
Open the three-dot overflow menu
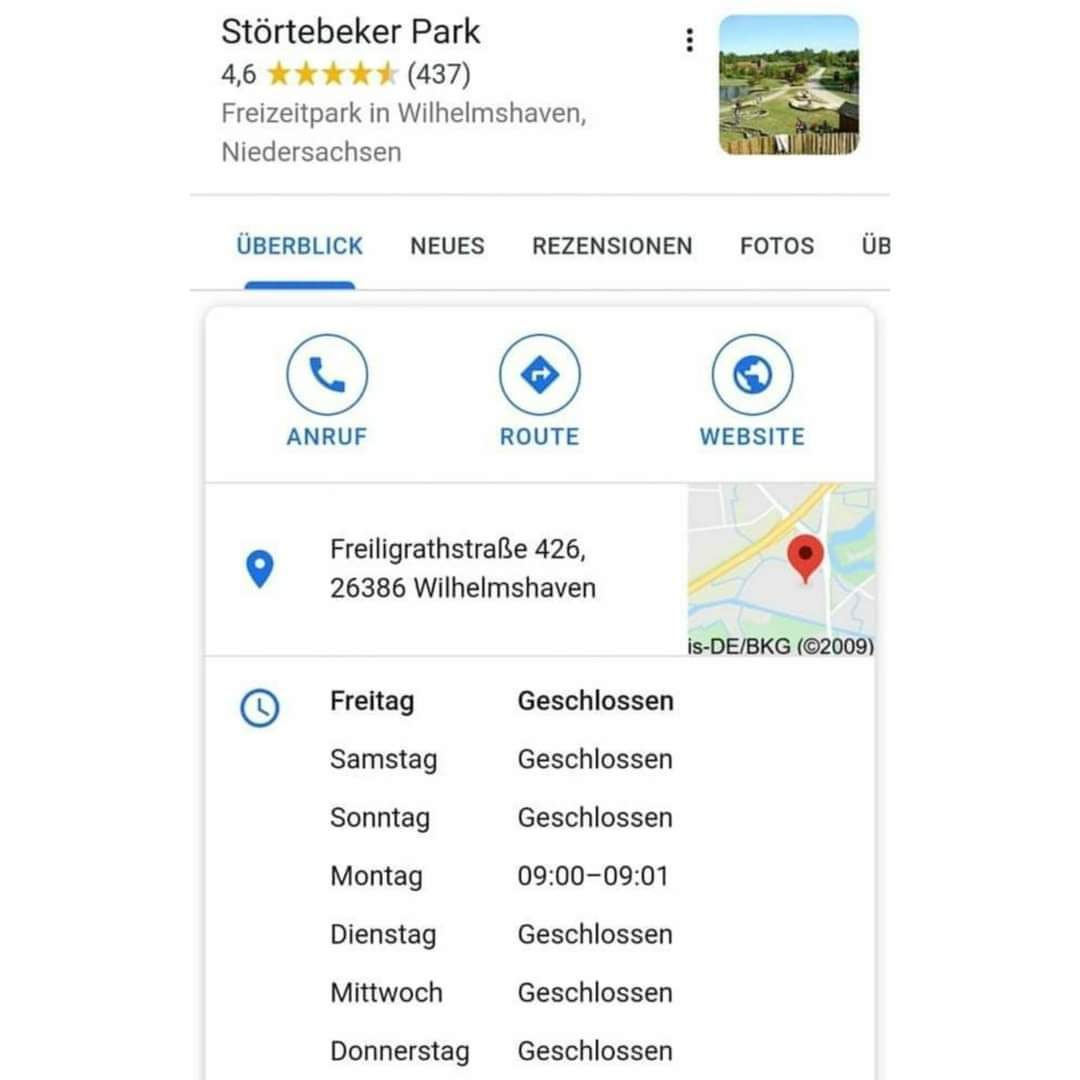689,40
